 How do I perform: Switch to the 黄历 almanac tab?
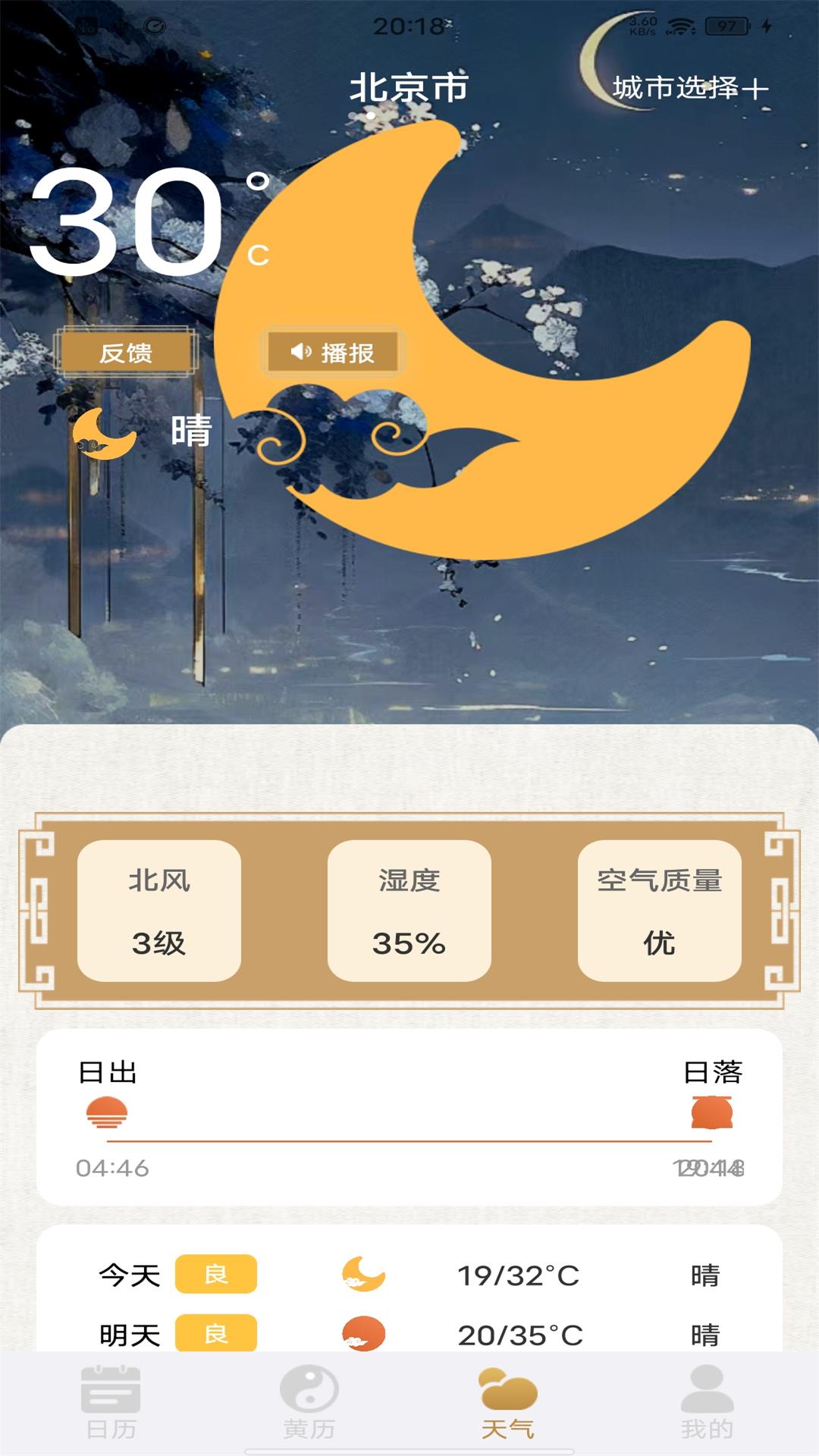click(x=309, y=1402)
